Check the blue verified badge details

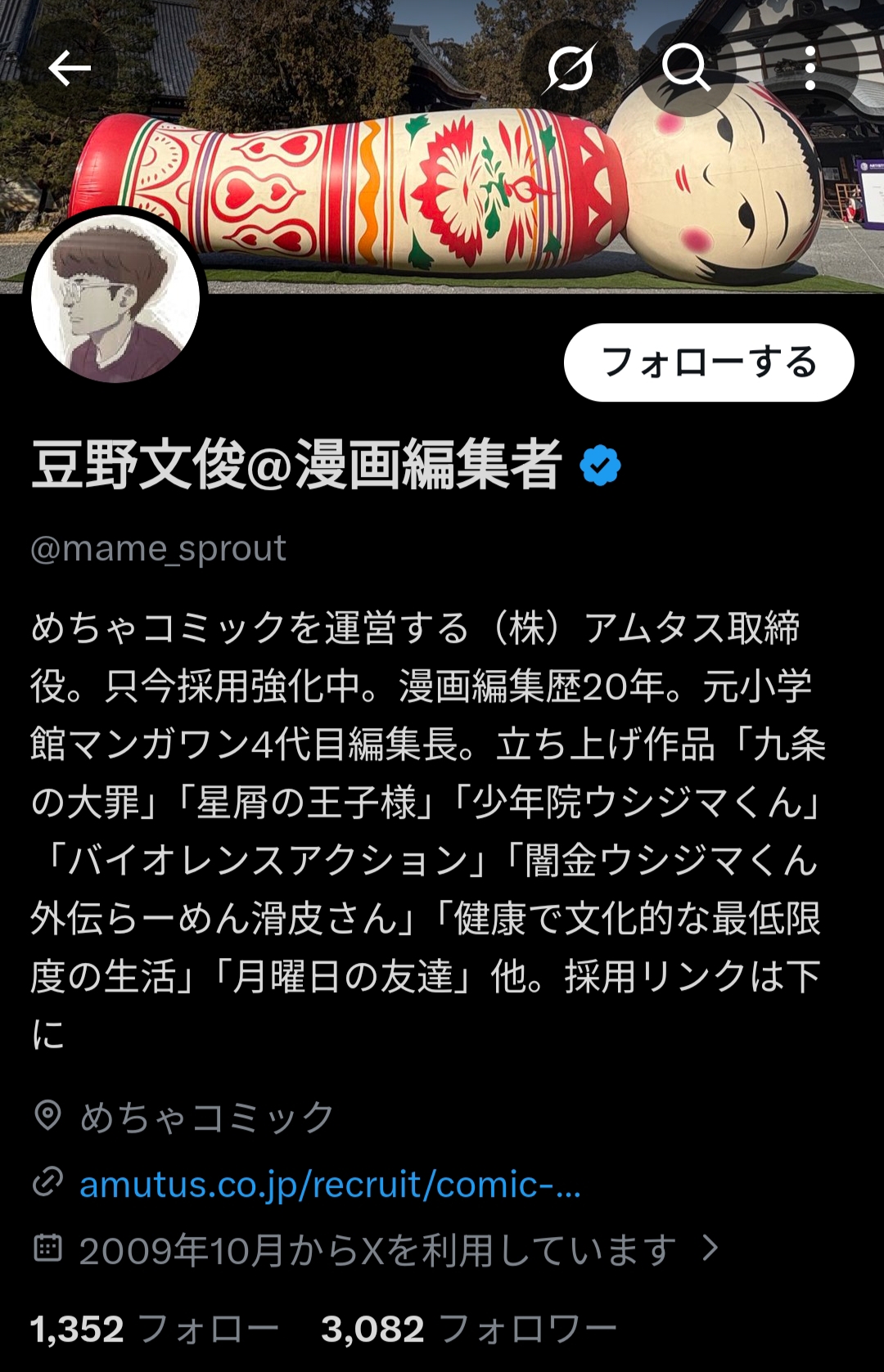[600, 466]
